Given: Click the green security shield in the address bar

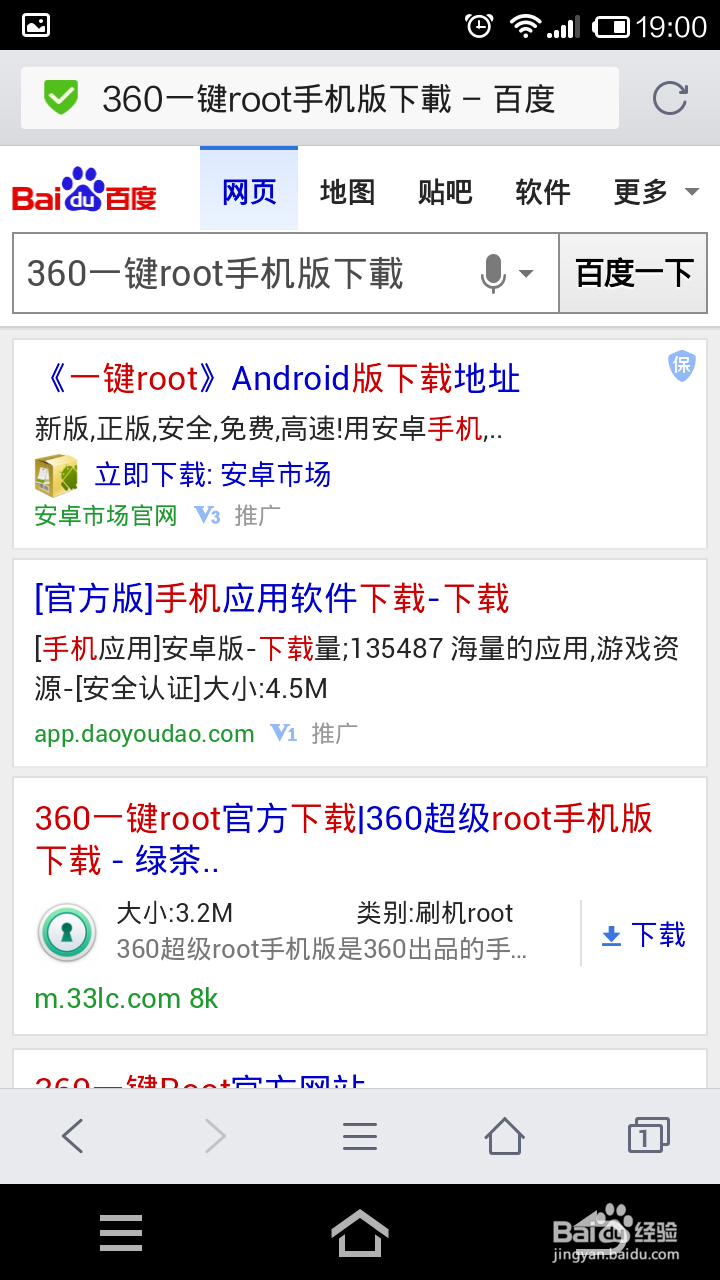Looking at the screenshot, I should [60, 97].
